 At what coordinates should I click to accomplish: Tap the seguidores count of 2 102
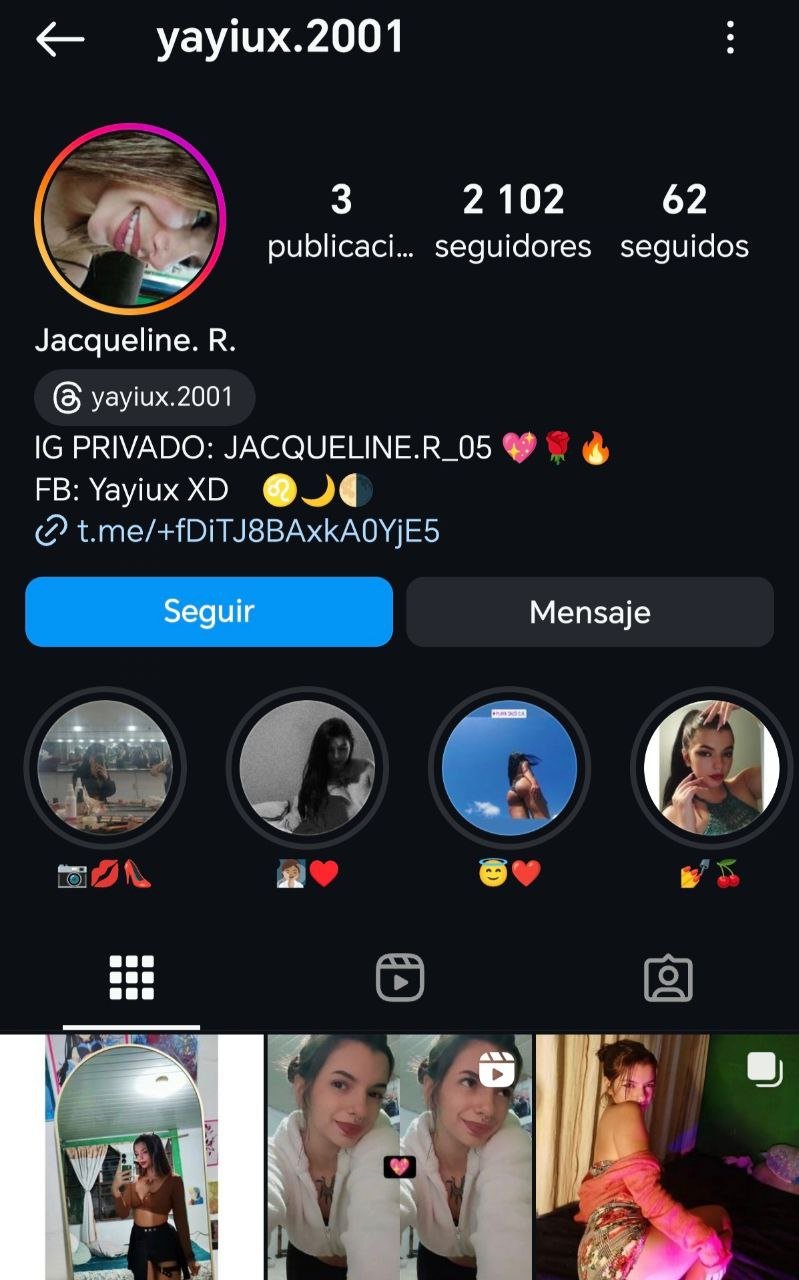pyautogui.click(x=514, y=218)
